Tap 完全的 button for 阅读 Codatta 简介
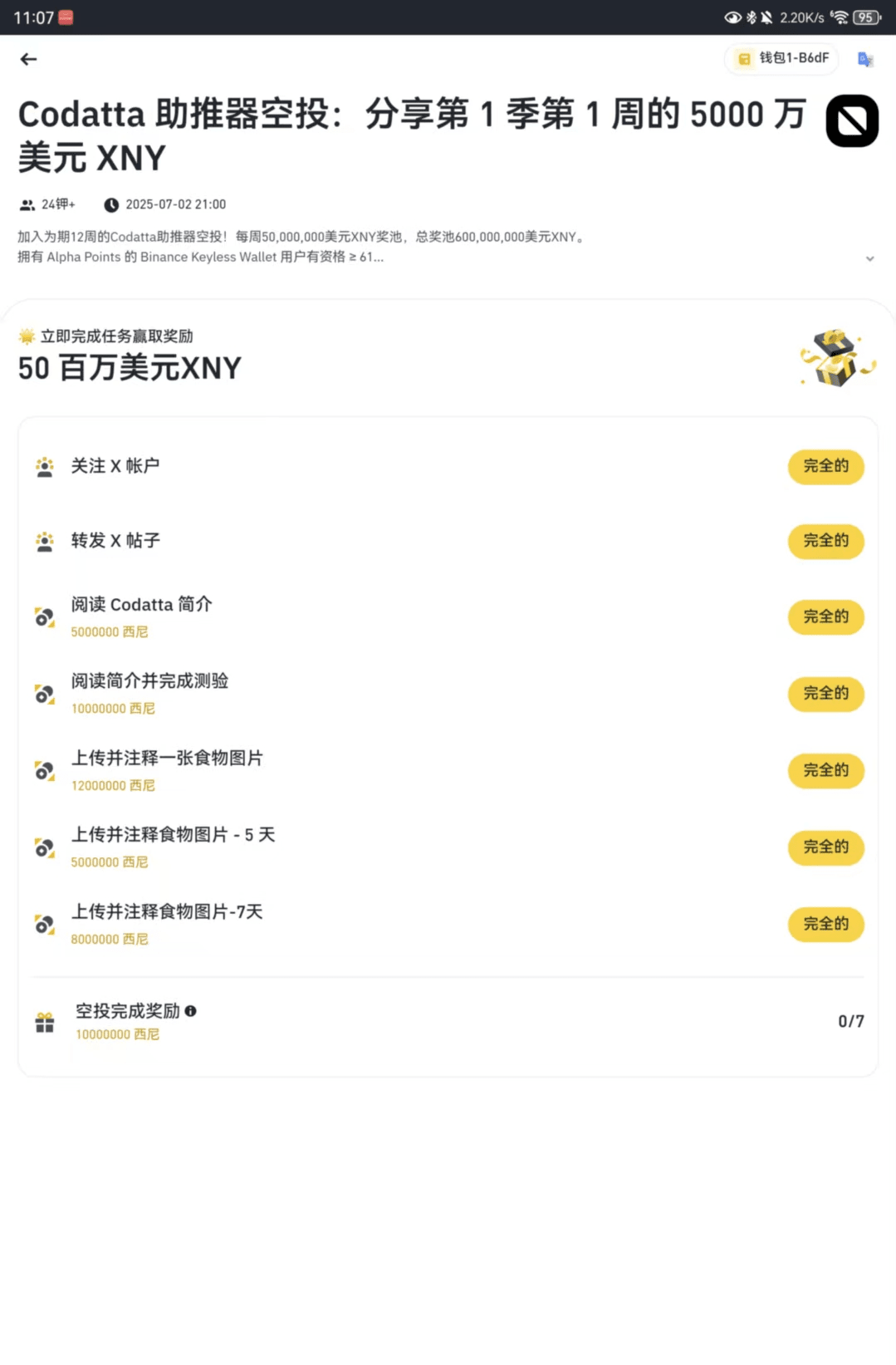Image resolution: width=896 pixels, height=1365 pixels. pyautogui.click(x=825, y=617)
